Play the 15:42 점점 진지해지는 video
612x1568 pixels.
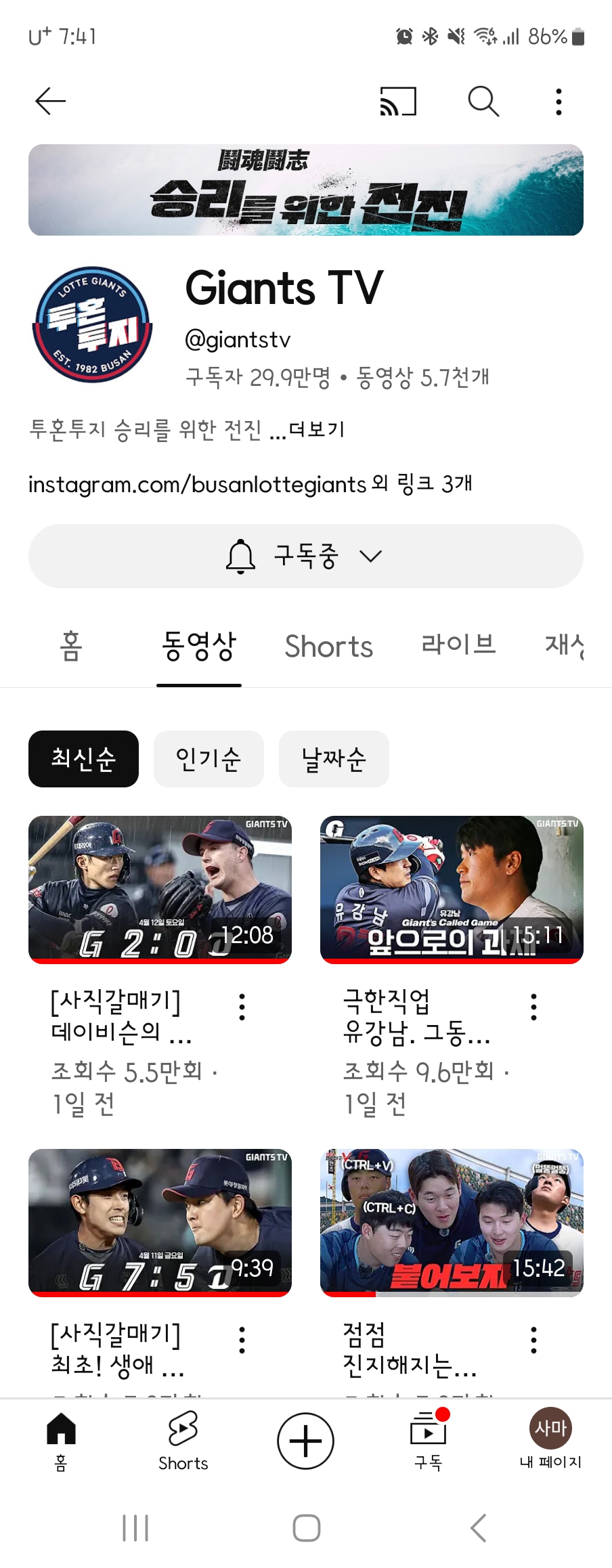pyautogui.click(x=452, y=1222)
